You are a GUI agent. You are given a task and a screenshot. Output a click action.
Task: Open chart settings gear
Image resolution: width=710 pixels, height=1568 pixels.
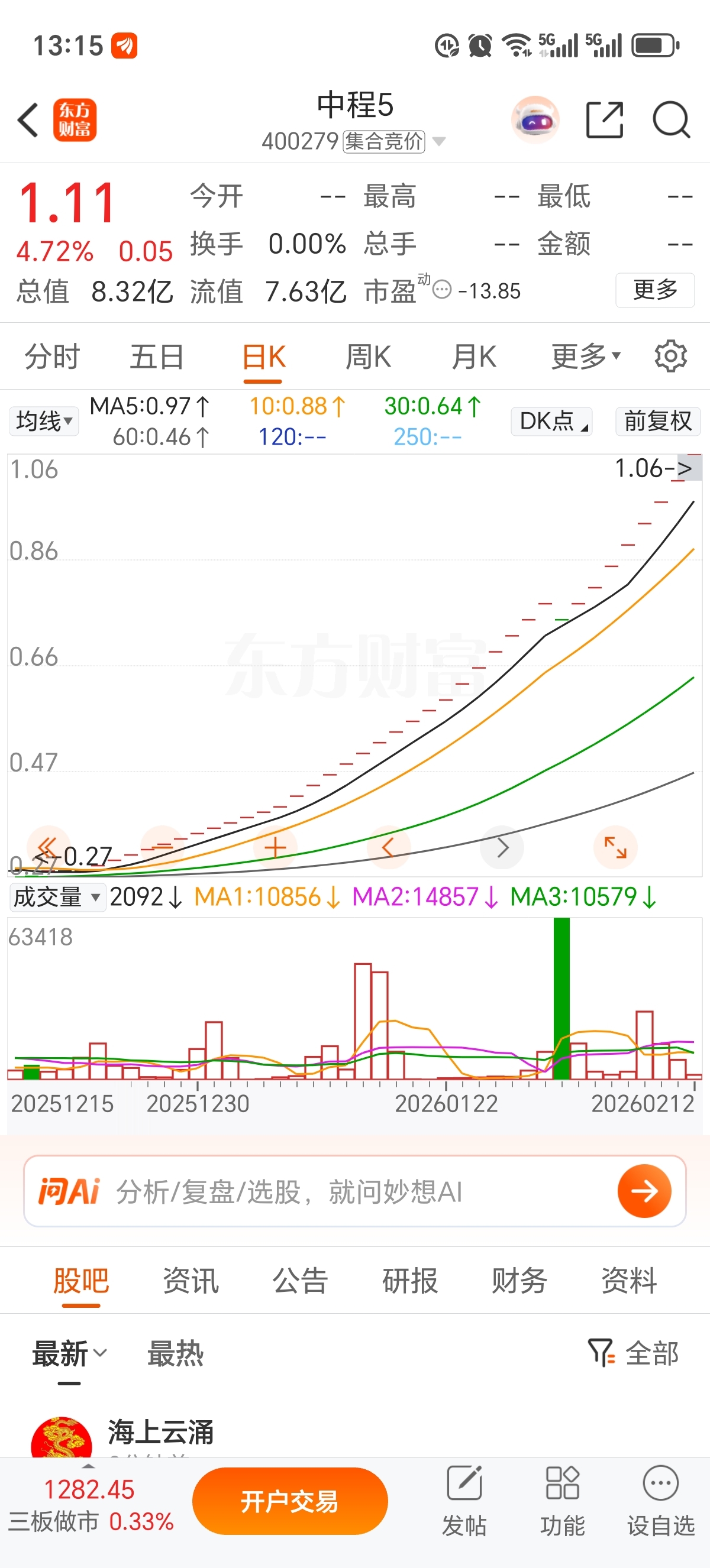click(670, 357)
